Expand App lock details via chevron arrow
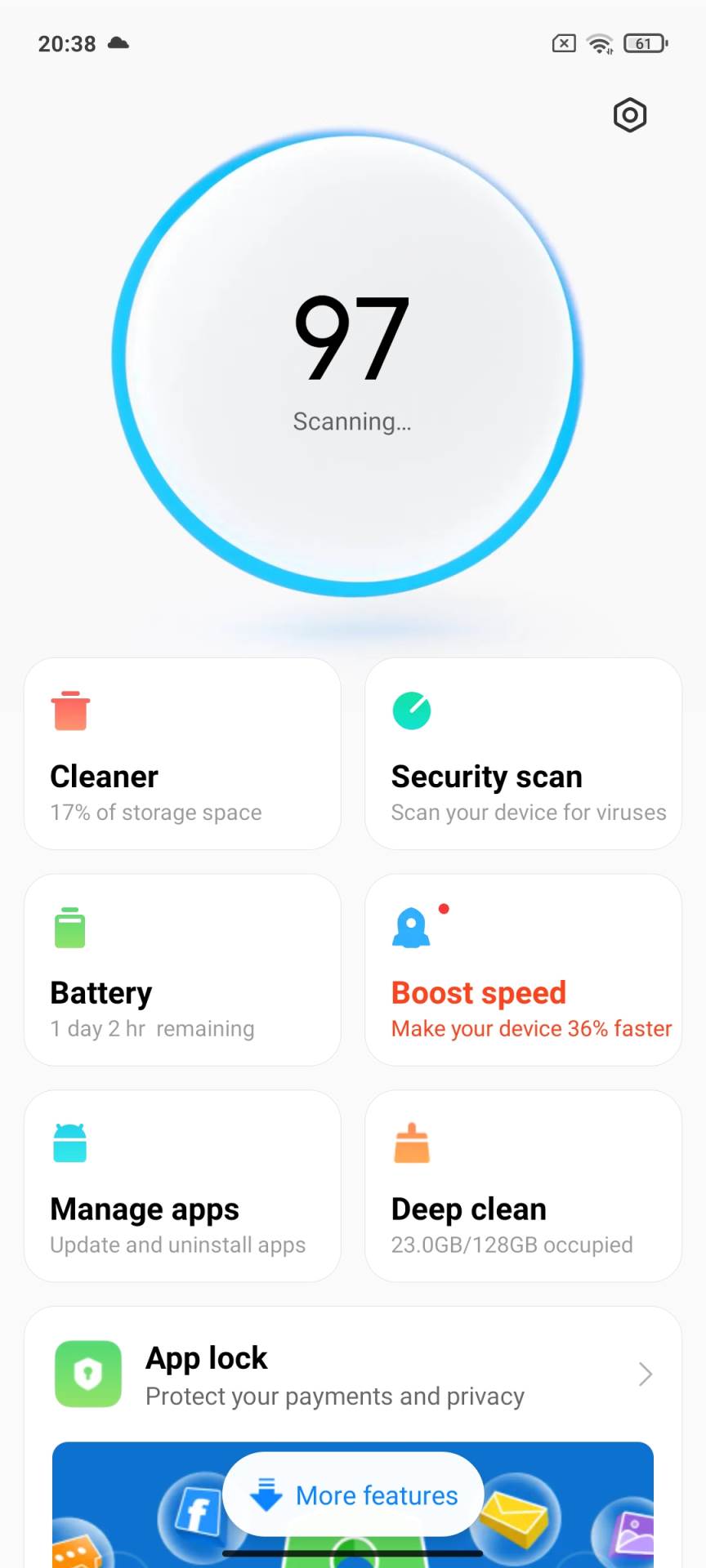The image size is (706, 1568). coord(645,1374)
